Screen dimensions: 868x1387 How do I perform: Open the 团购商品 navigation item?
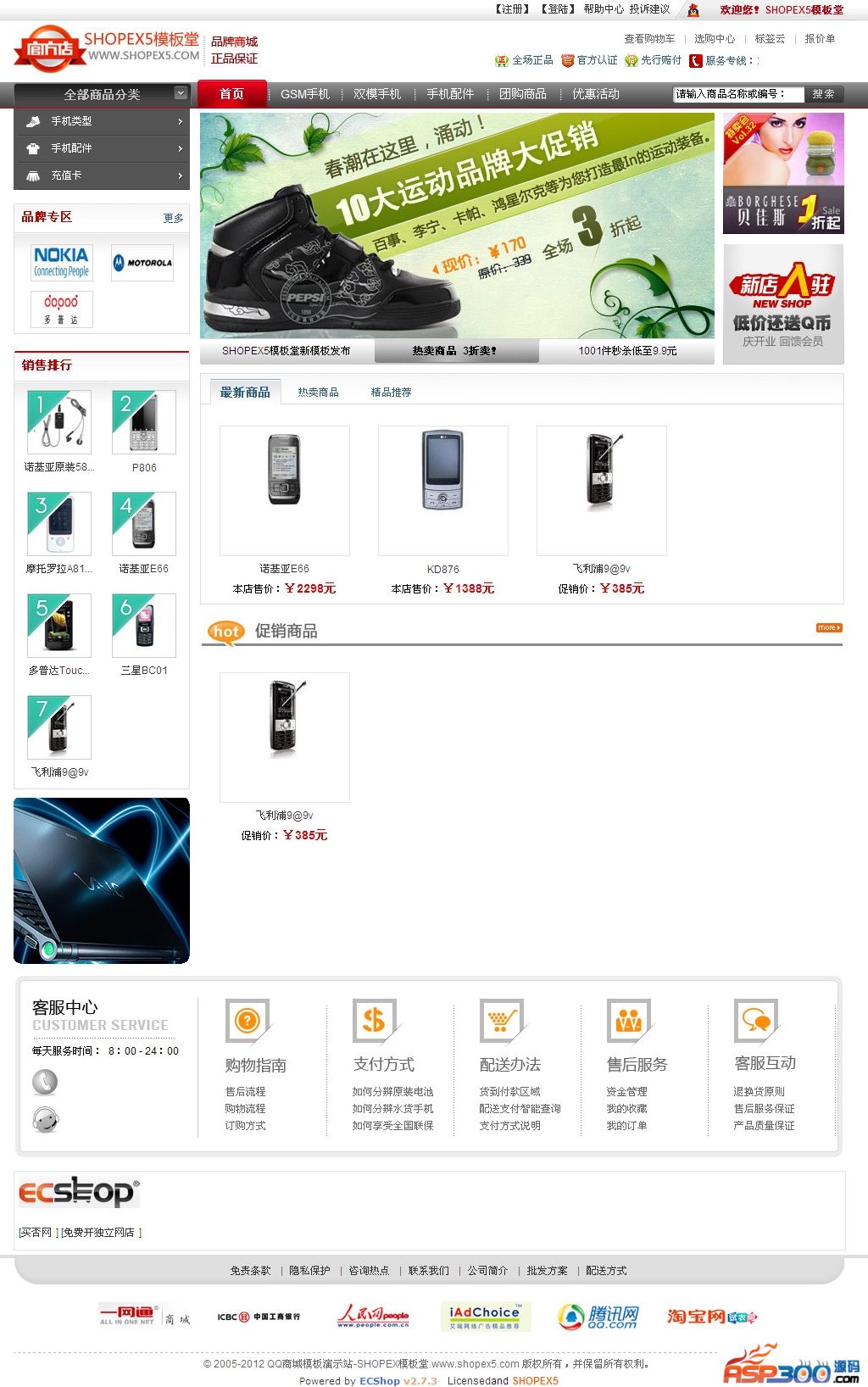tap(523, 94)
